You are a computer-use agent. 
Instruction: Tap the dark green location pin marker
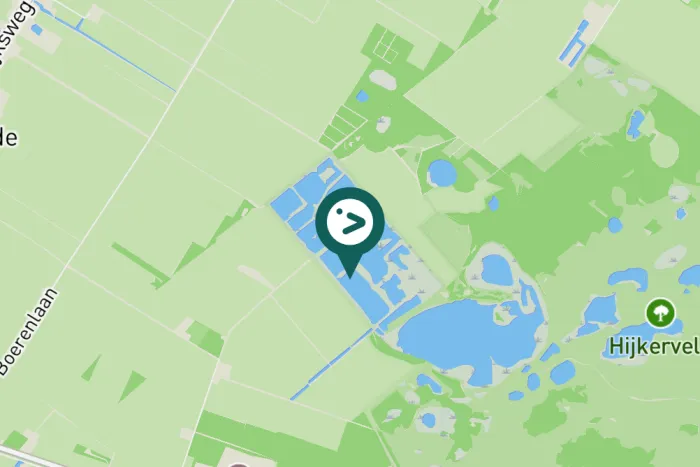click(x=349, y=224)
